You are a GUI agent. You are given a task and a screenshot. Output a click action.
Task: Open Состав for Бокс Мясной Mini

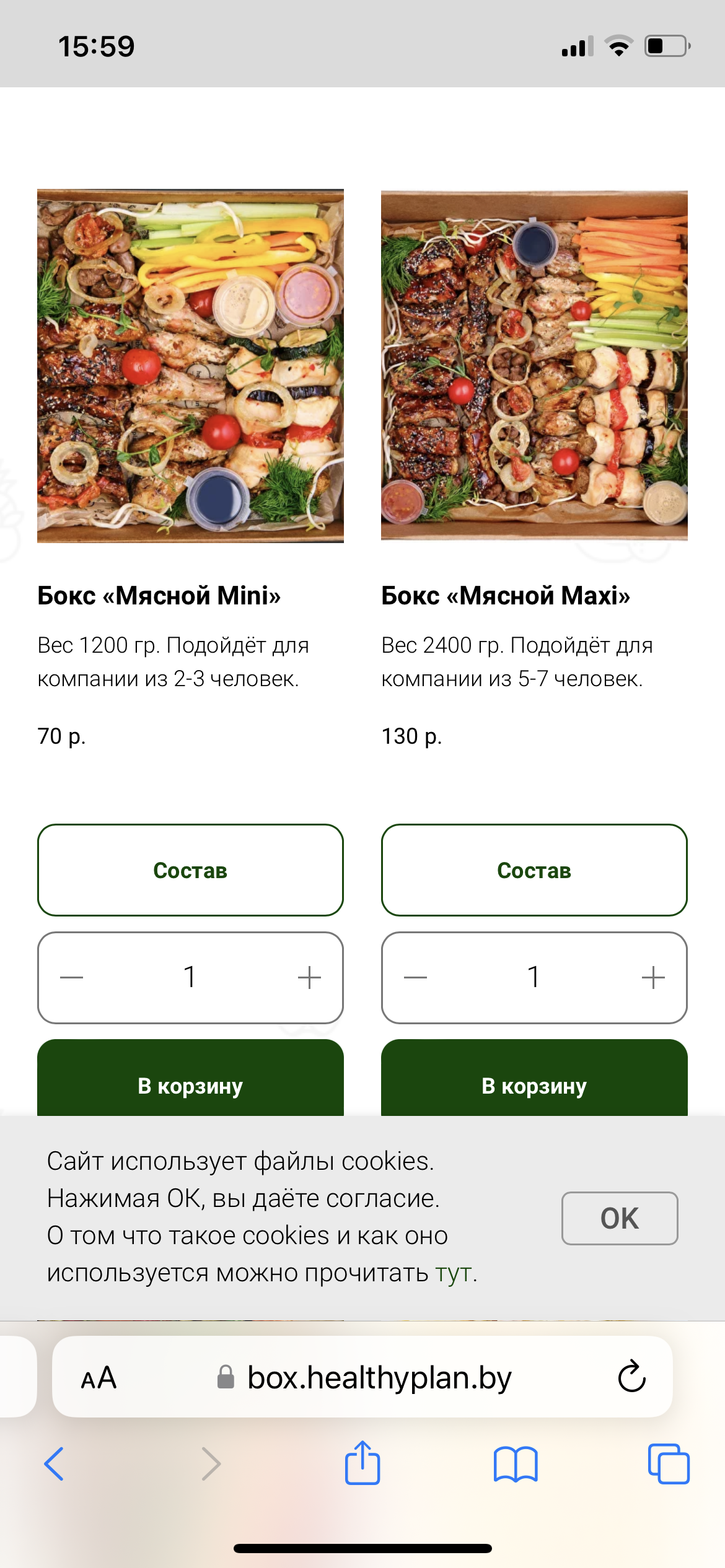[x=190, y=869]
